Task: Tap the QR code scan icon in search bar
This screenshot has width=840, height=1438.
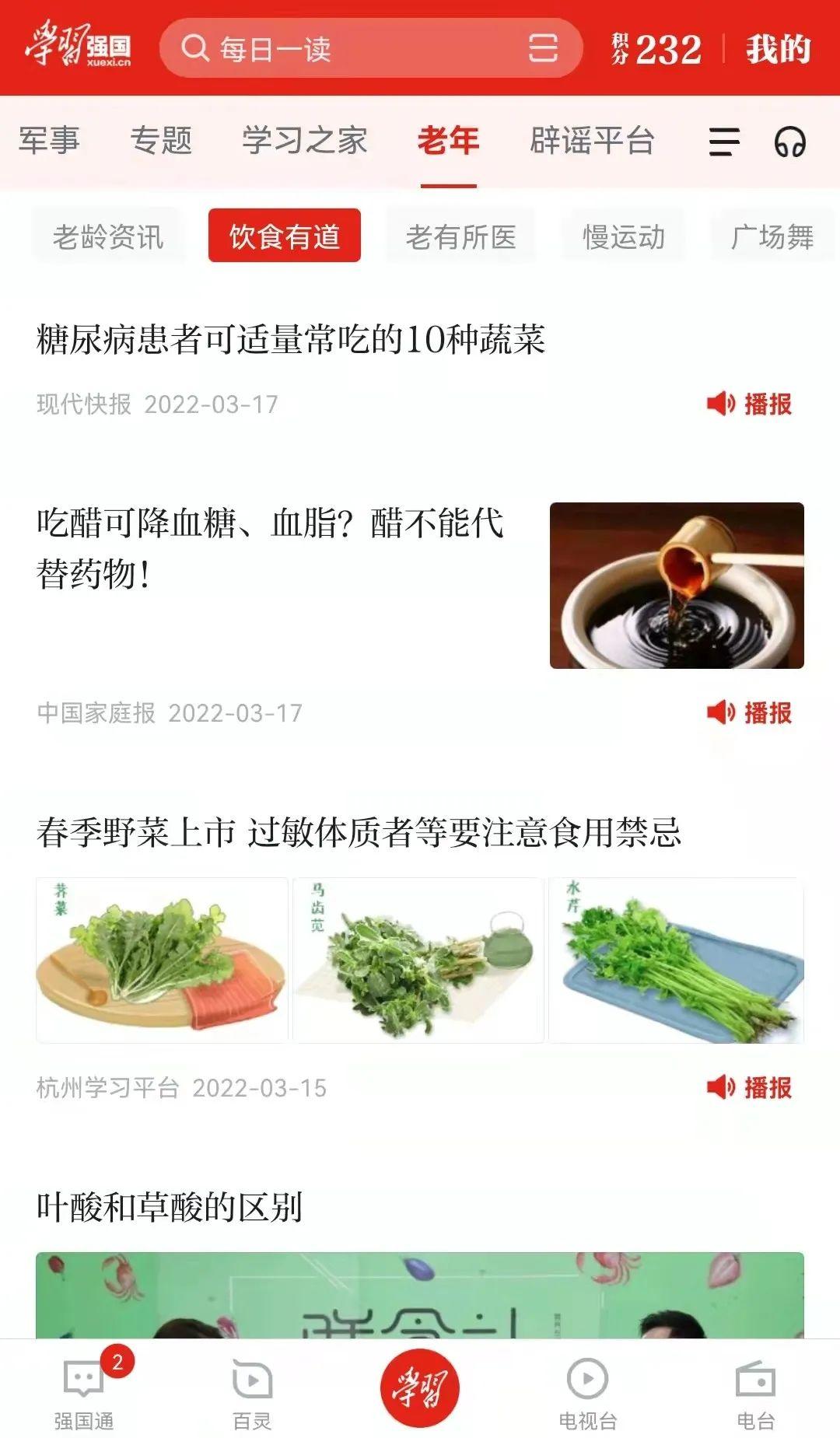Action: [544, 50]
